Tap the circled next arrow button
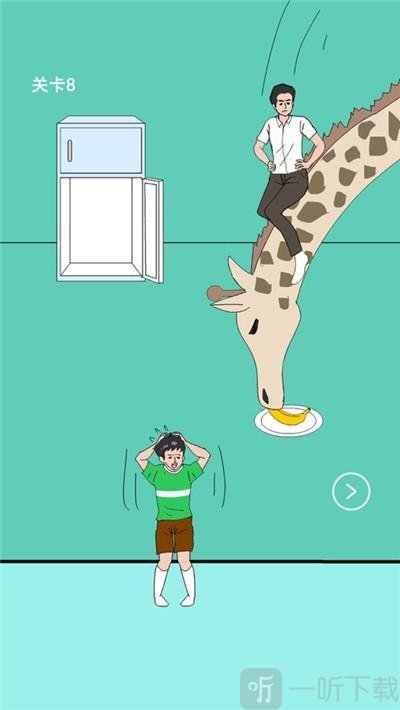 click(351, 491)
